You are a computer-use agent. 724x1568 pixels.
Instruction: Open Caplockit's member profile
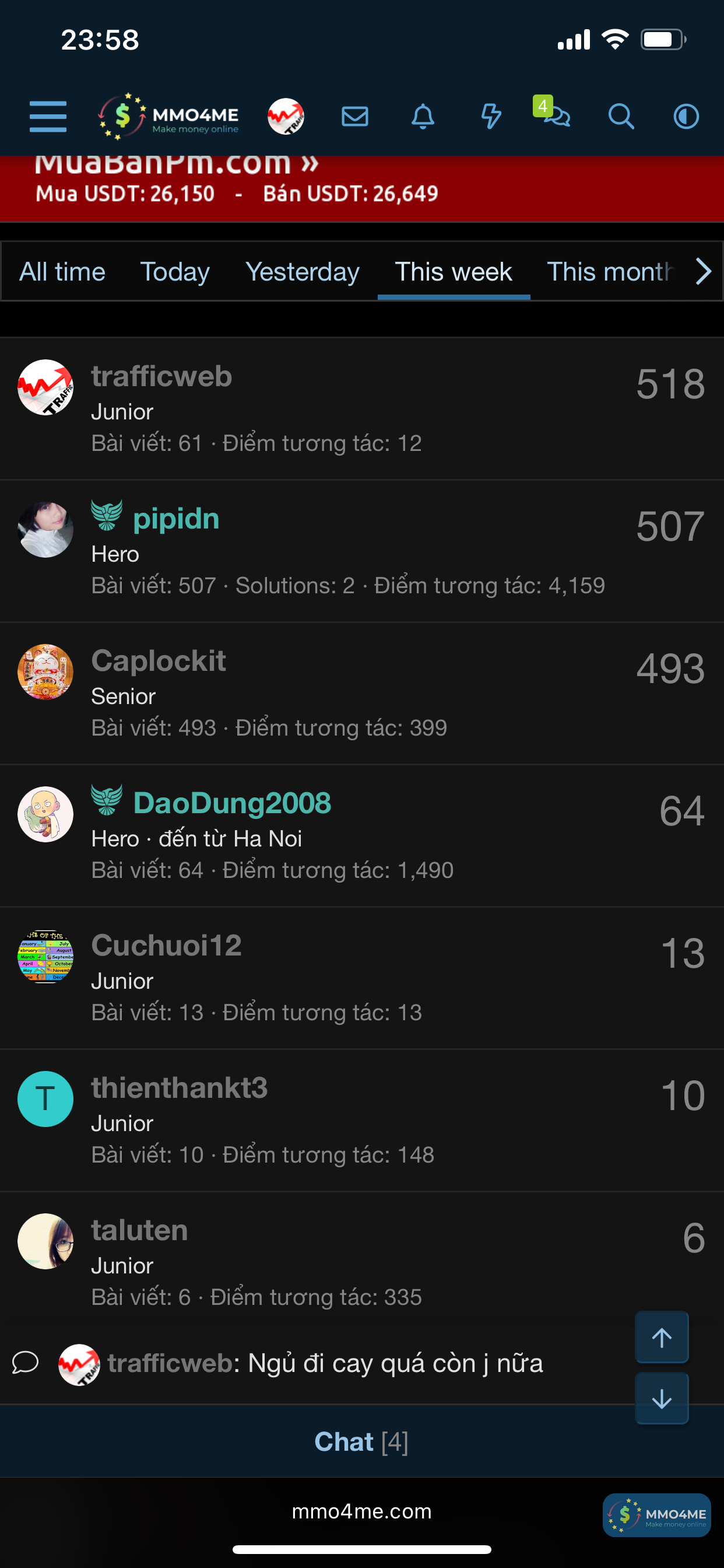coord(158,661)
